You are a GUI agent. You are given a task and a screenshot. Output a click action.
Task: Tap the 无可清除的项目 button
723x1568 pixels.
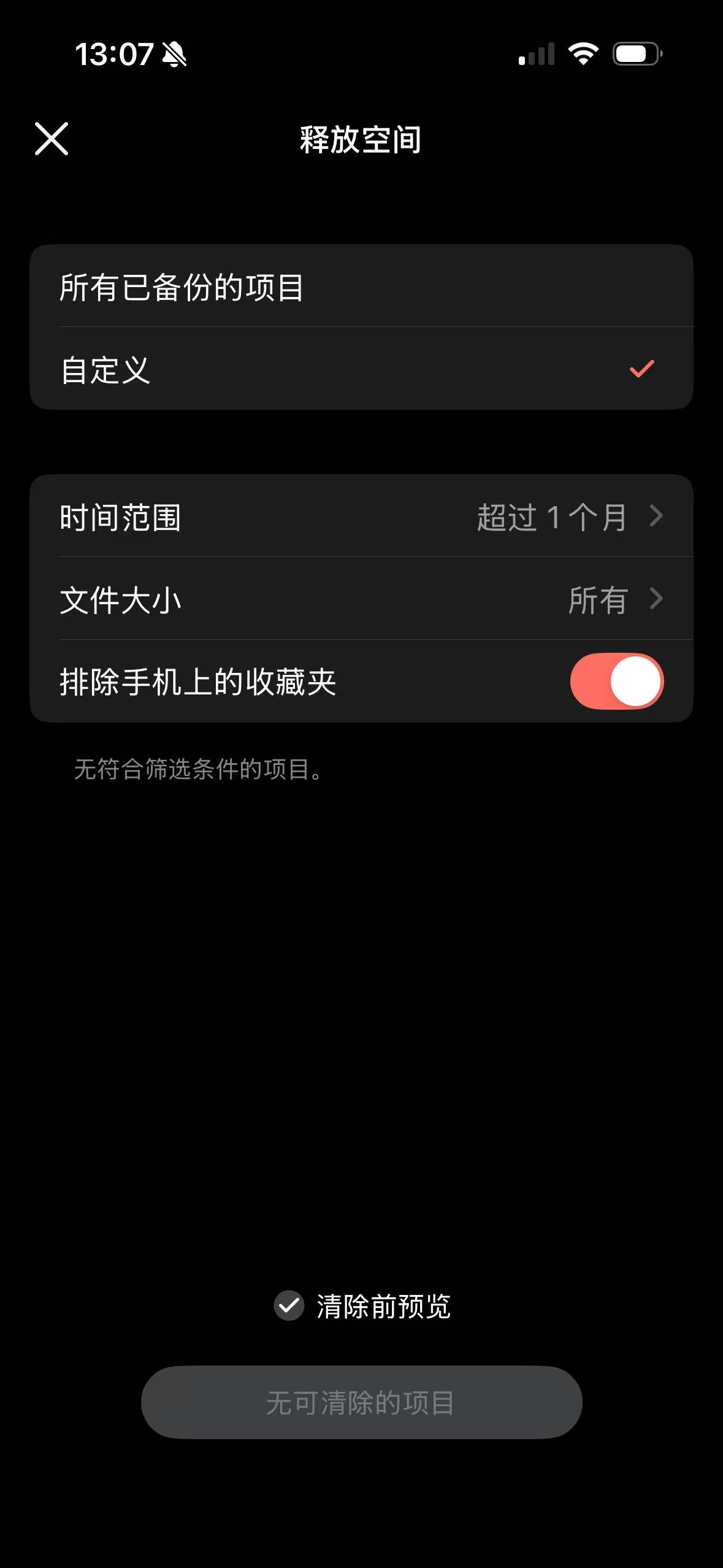tap(361, 1402)
